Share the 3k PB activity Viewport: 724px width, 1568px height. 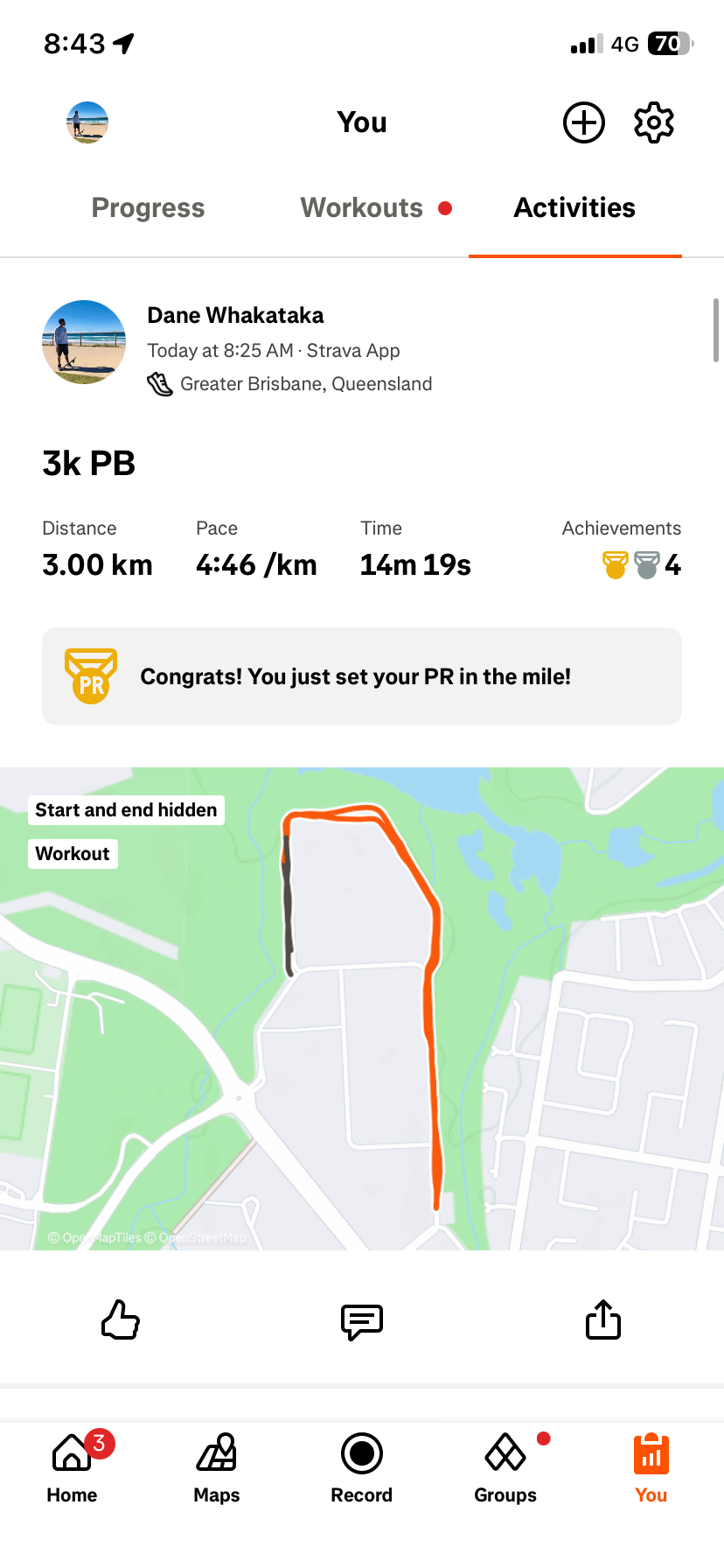[603, 1319]
